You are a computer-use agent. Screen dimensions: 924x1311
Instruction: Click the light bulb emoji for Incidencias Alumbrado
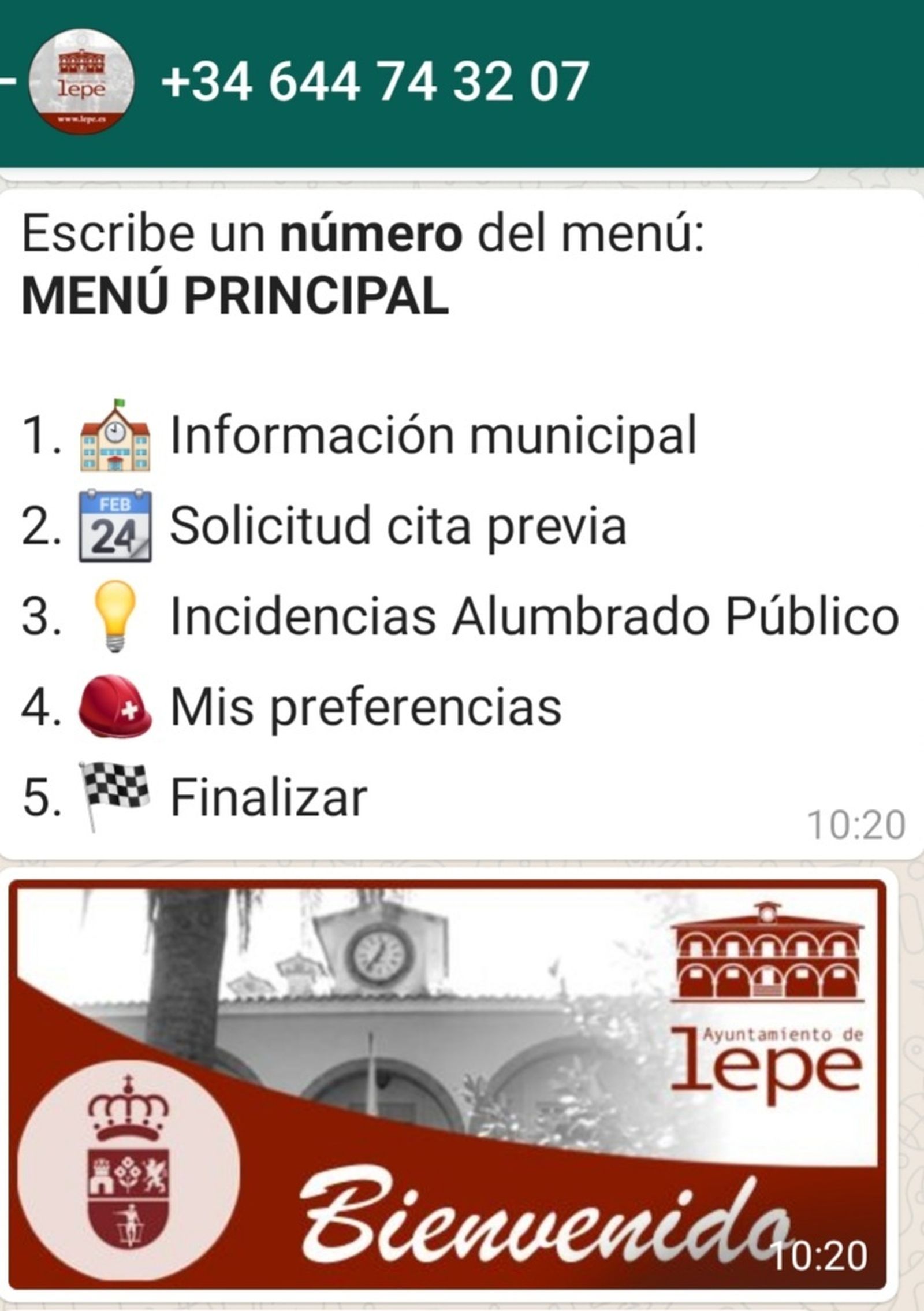(x=115, y=618)
